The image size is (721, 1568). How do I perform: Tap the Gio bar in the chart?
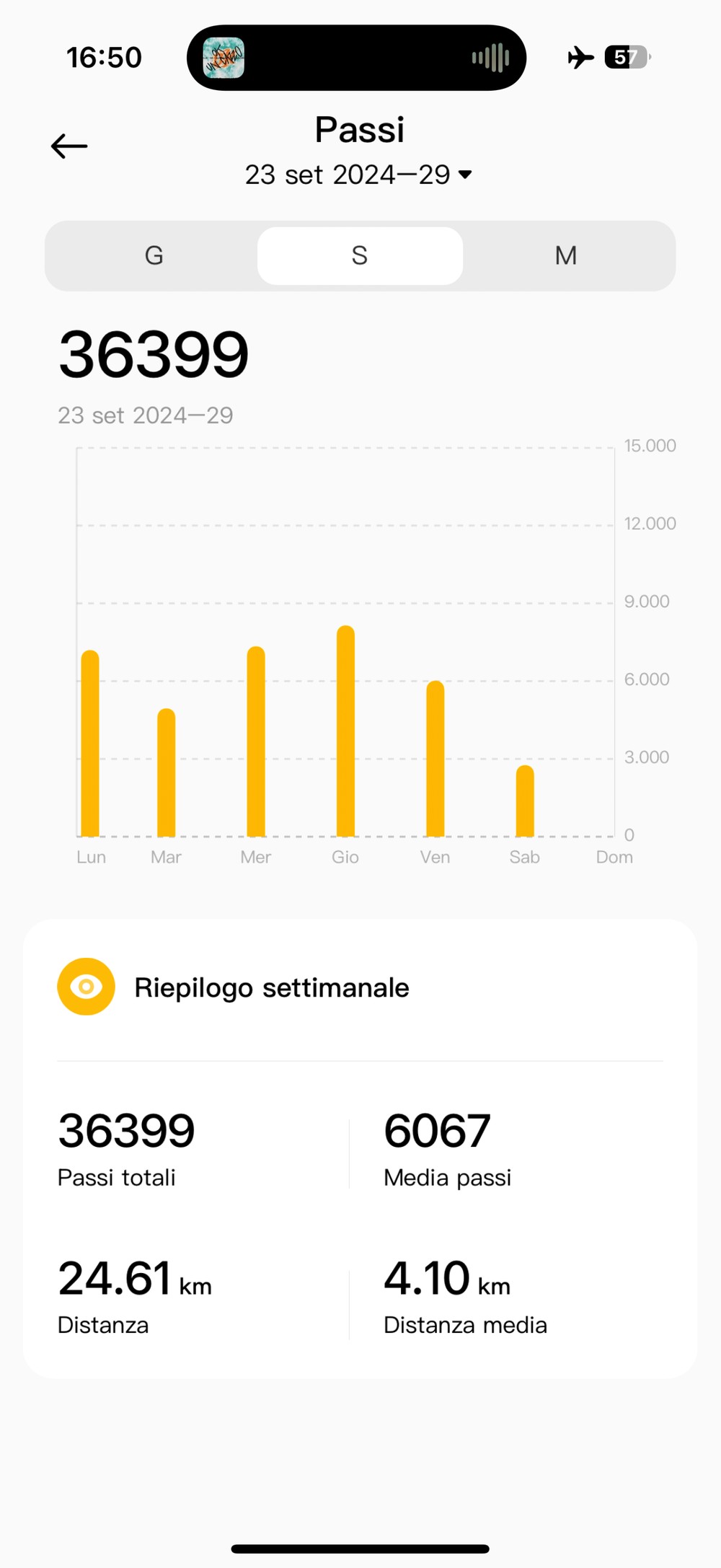tap(345, 732)
